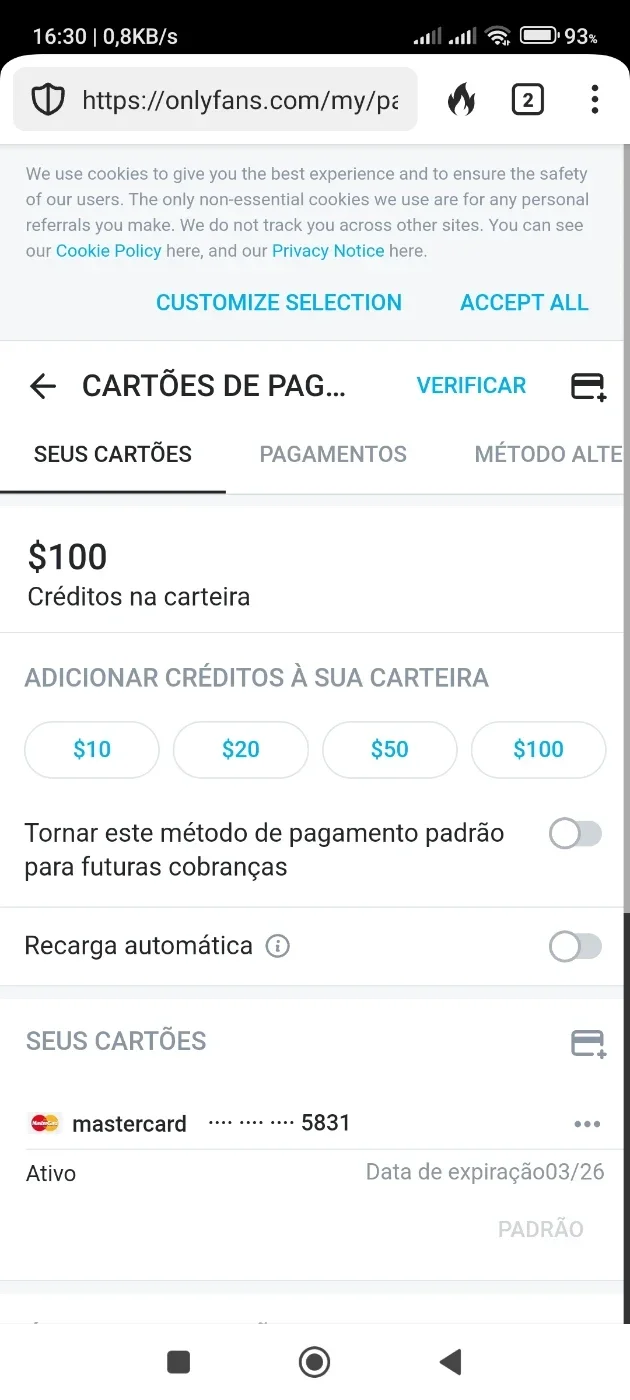Screen dimensions: 630x1400
Task: Open options menu for mastercard 5831
Action: click(588, 1124)
